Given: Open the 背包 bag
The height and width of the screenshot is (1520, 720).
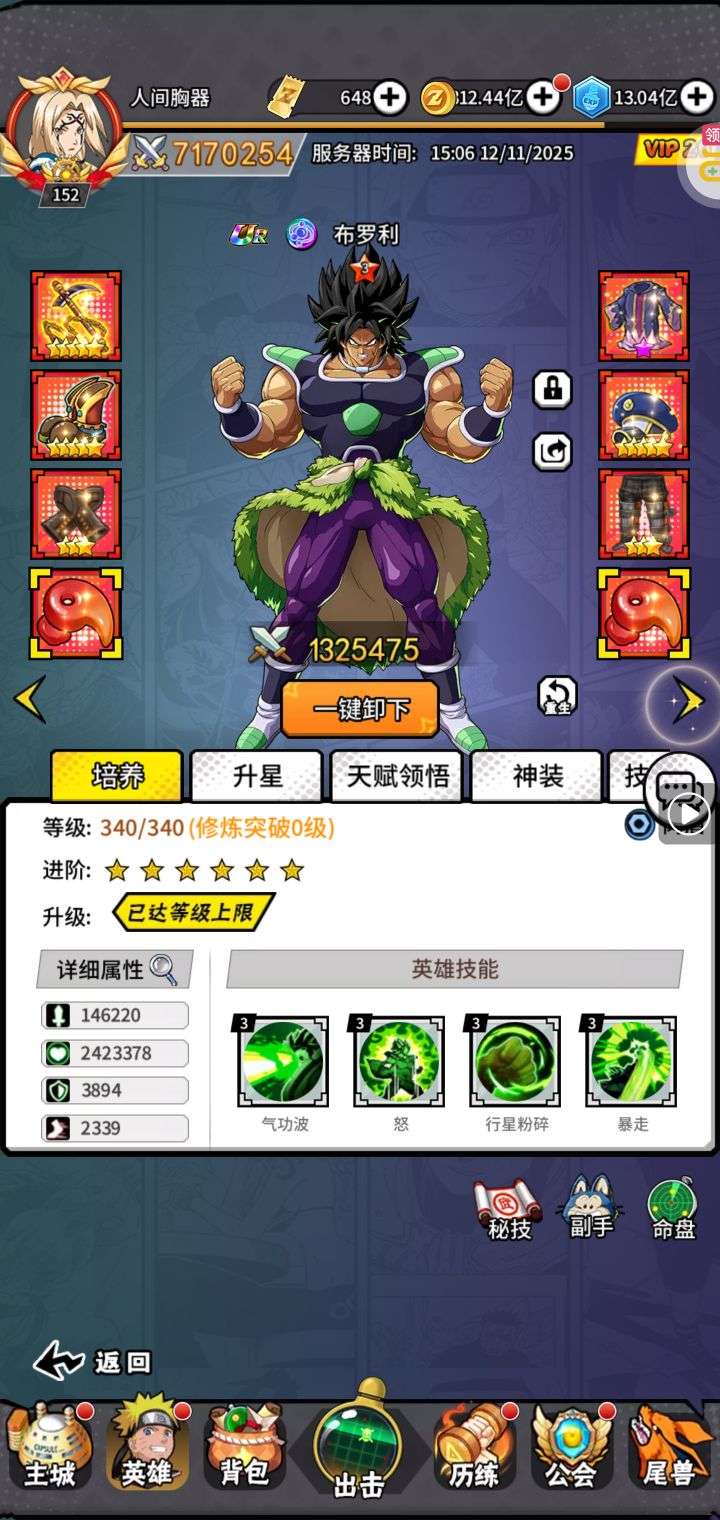Looking at the screenshot, I should (x=244, y=1448).
